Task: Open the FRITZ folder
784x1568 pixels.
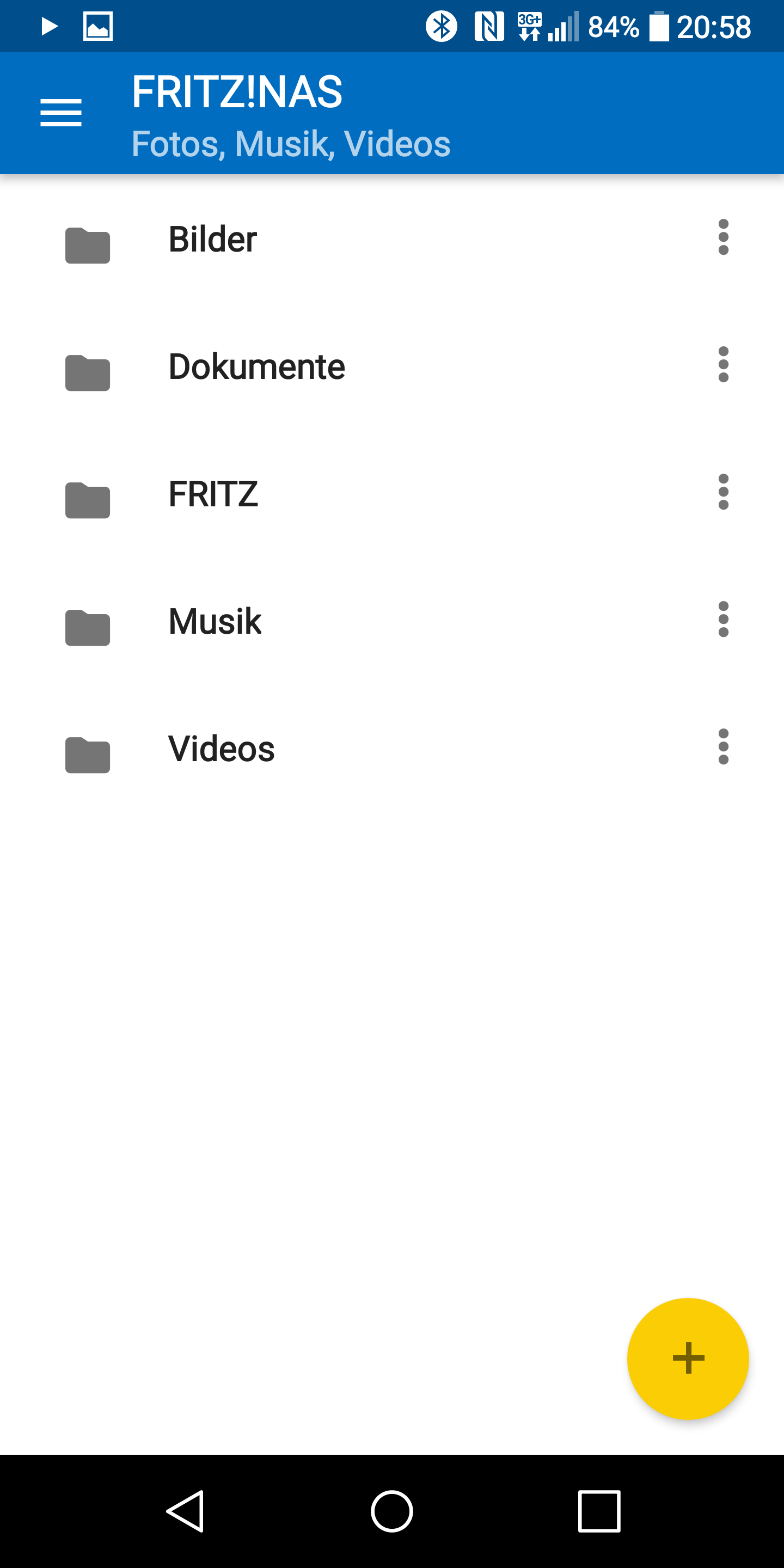Action: [213, 494]
